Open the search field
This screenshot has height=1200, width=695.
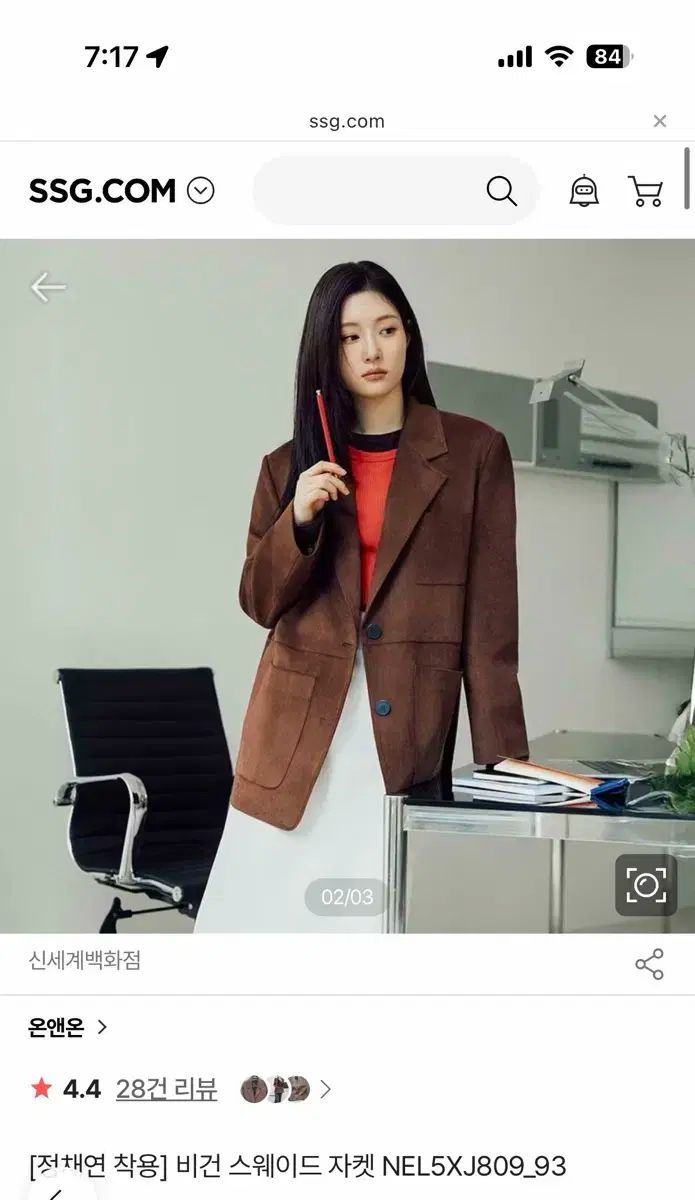tap(395, 190)
